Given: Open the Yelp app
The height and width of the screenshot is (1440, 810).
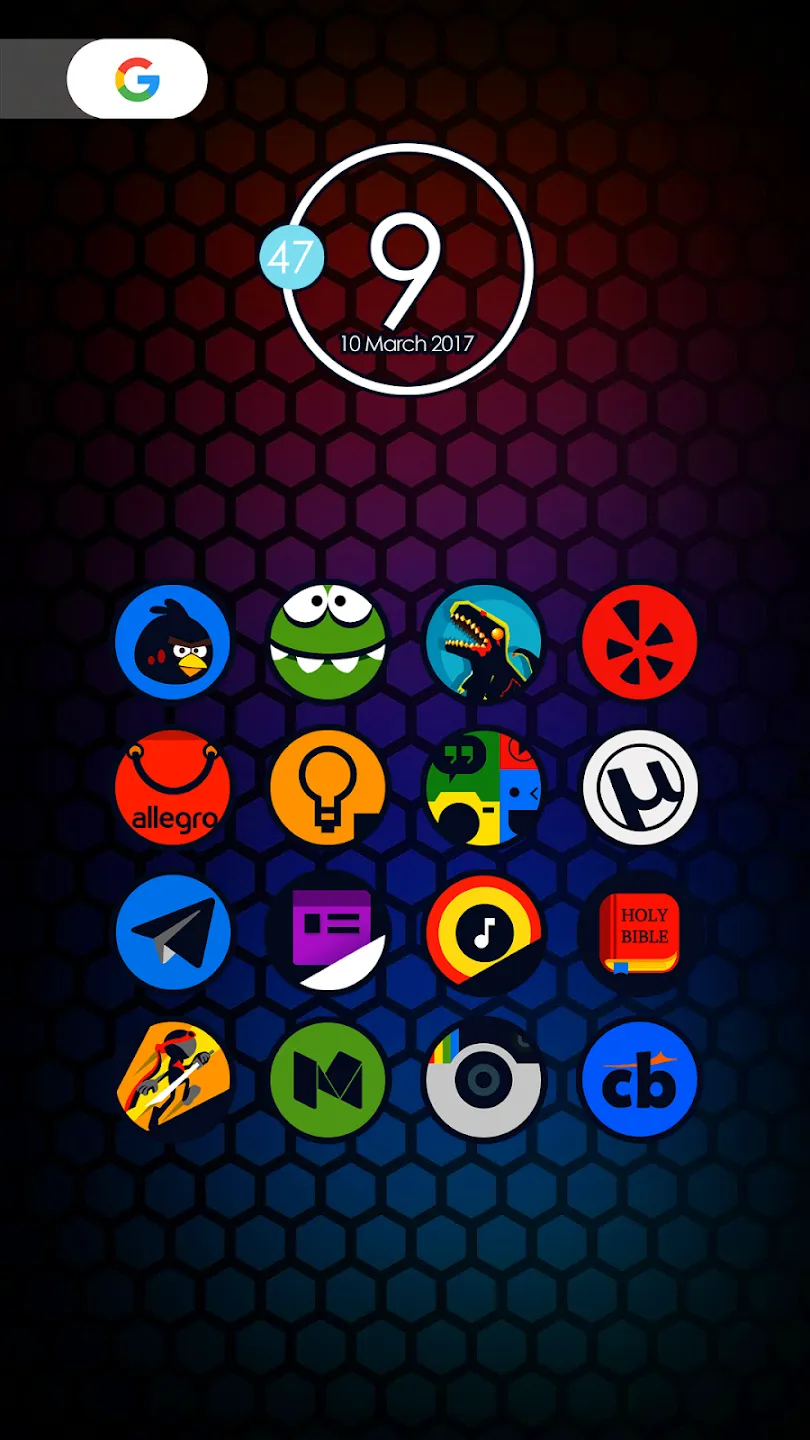Looking at the screenshot, I should pos(640,642).
